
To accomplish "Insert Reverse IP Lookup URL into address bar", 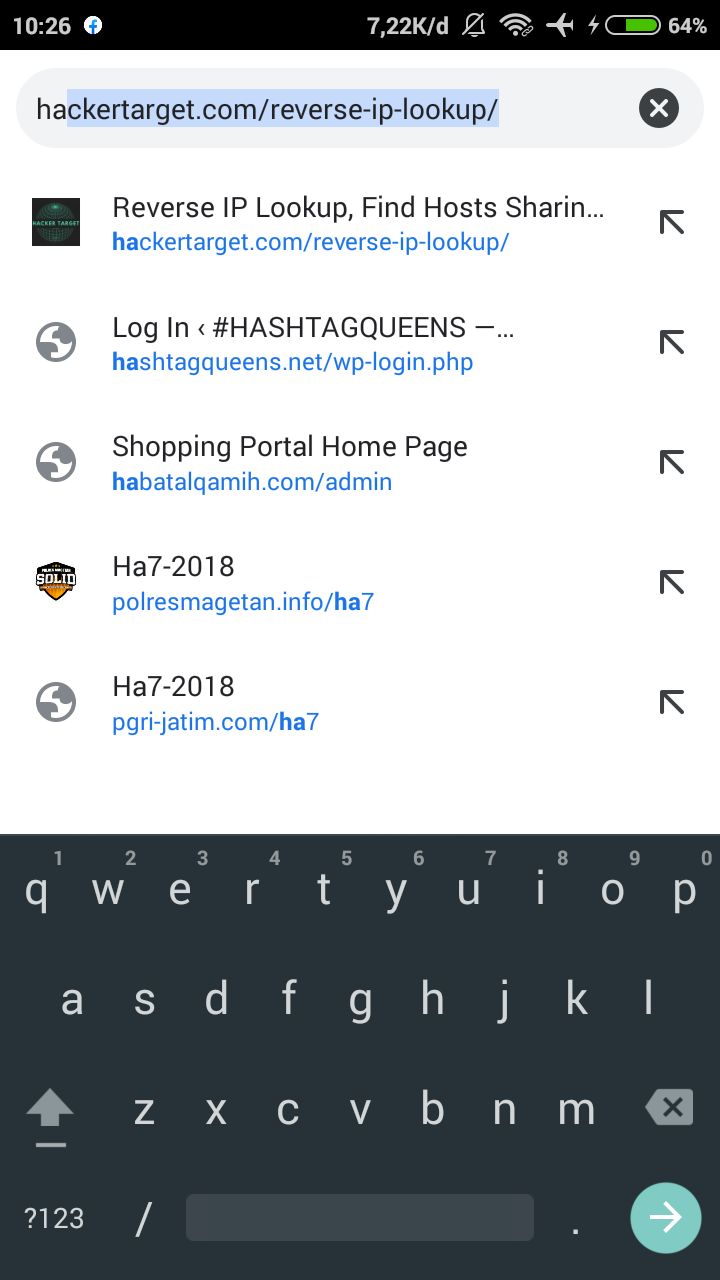I will [x=672, y=223].
